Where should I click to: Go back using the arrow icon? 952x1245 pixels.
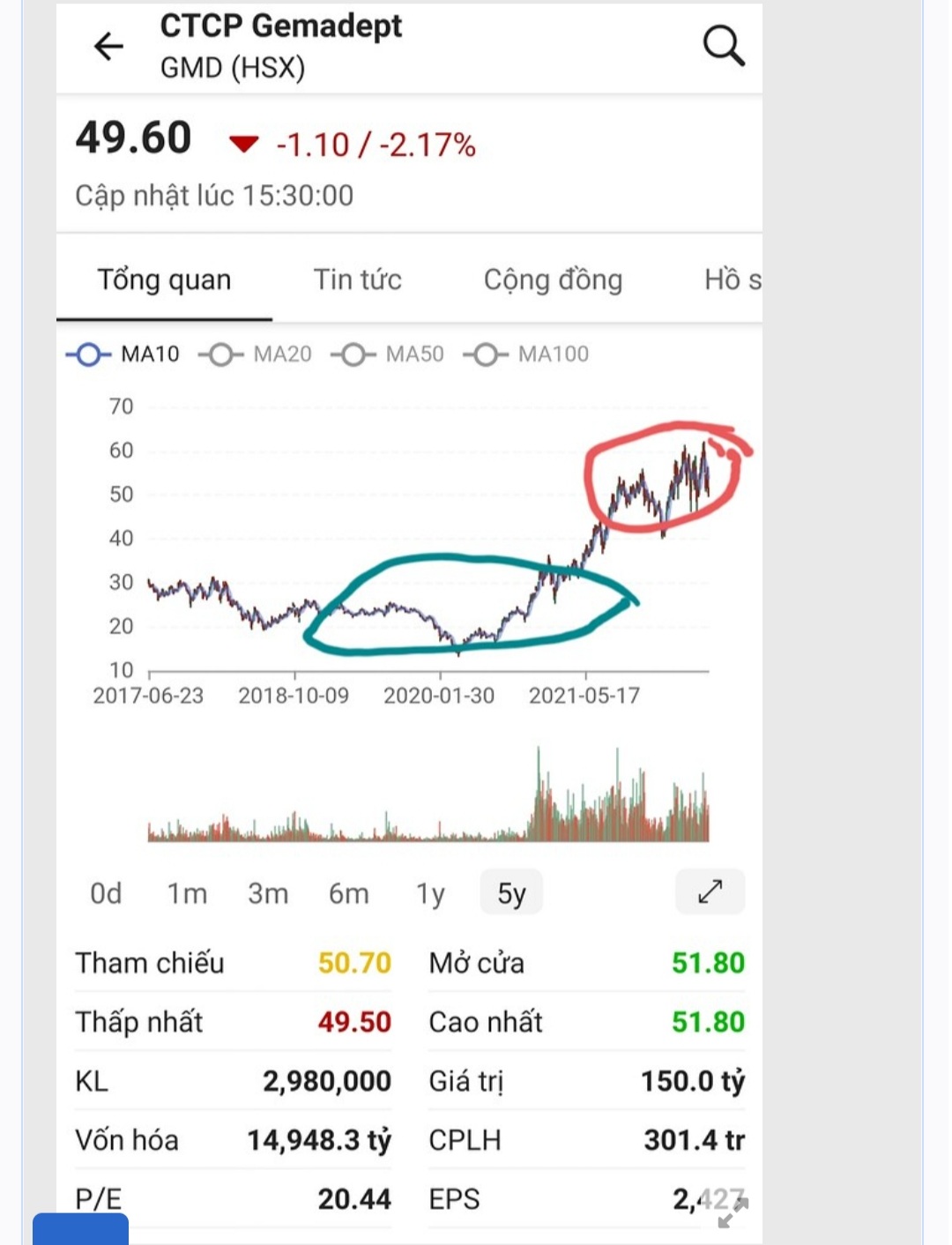(108, 46)
